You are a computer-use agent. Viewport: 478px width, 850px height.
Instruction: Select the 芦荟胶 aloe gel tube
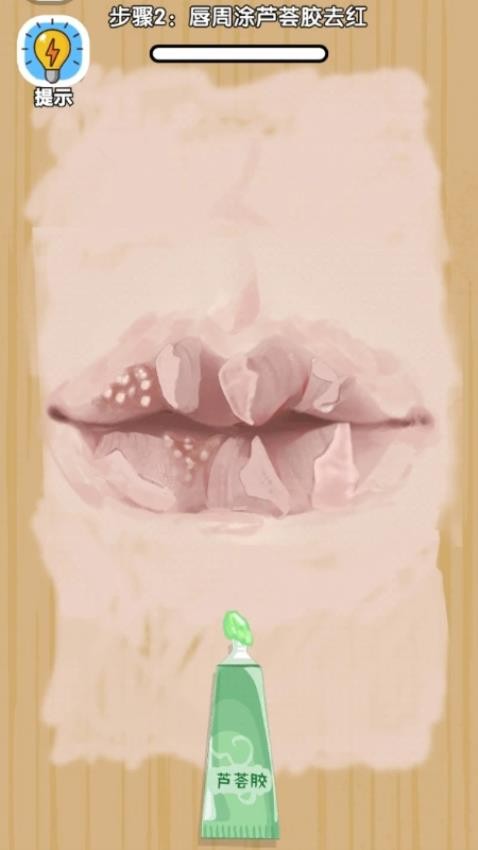(240, 726)
